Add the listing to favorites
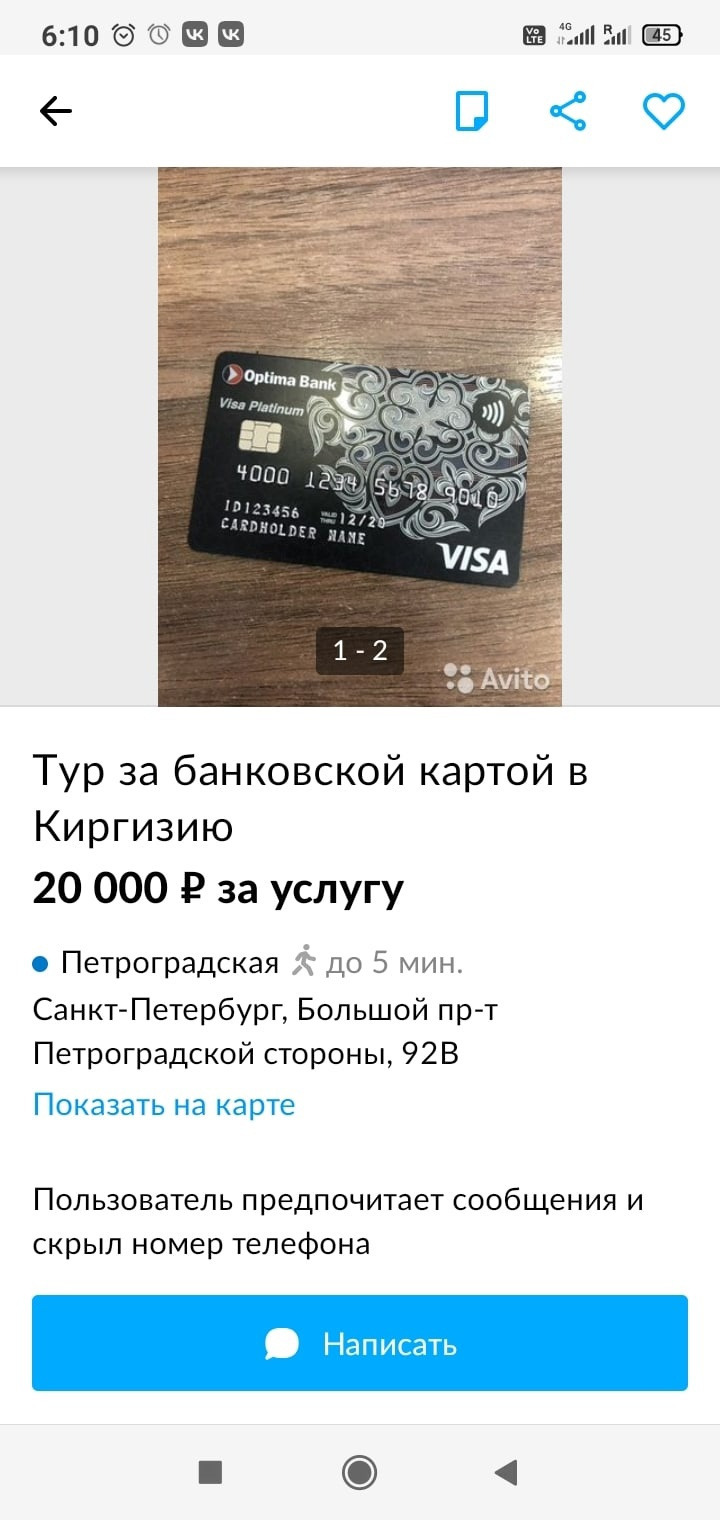The image size is (720, 1520). pos(663,111)
